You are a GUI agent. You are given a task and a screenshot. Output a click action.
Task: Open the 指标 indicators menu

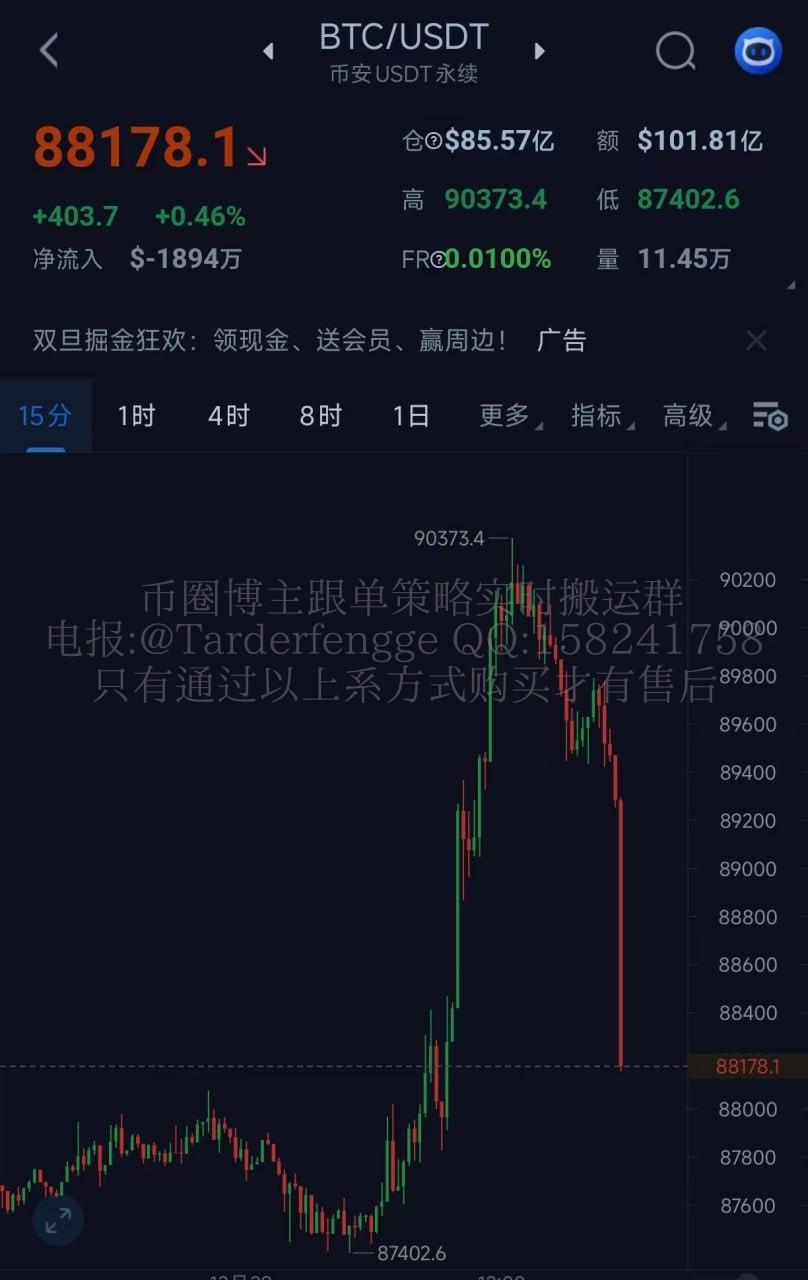point(600,416)
